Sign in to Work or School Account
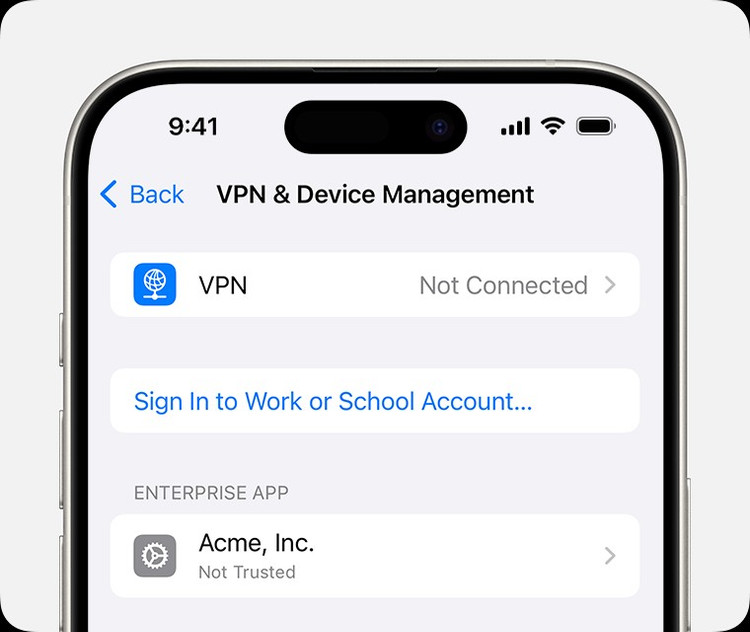The image size is (750, 632). click(x=333, y=401)
